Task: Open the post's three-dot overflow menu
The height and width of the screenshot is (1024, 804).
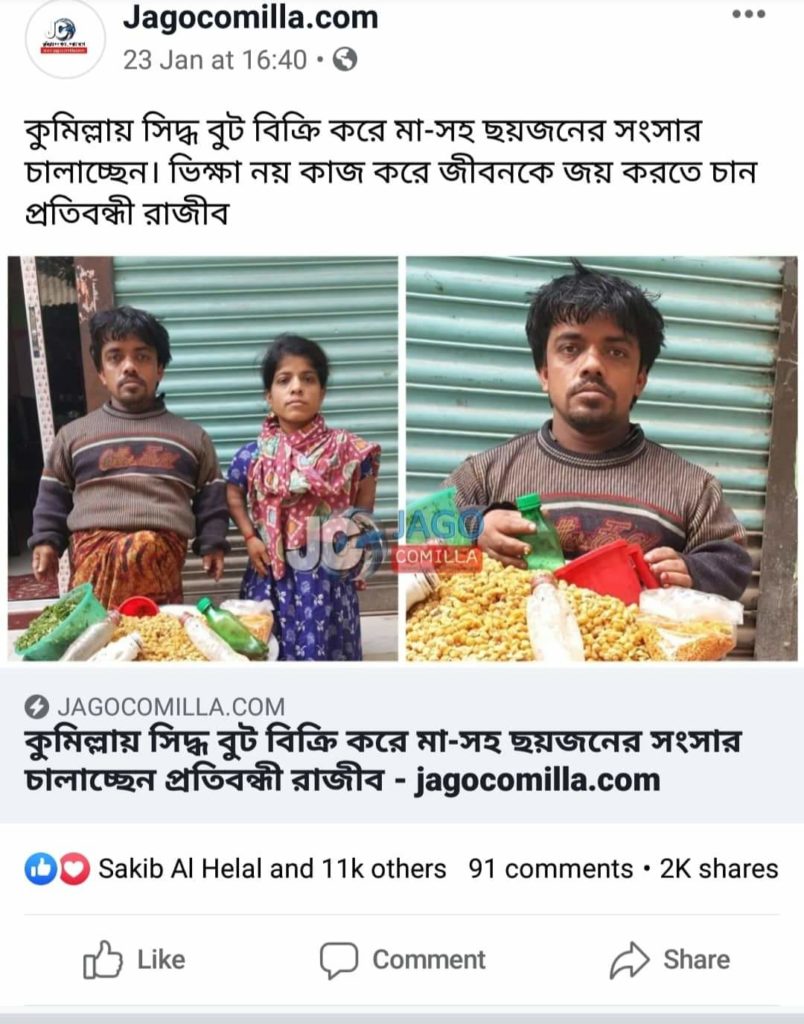Action: click(748, 14)
